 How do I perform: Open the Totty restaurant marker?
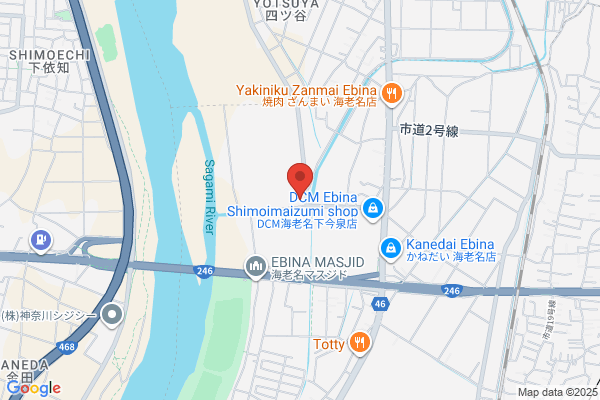pos(360,343)
